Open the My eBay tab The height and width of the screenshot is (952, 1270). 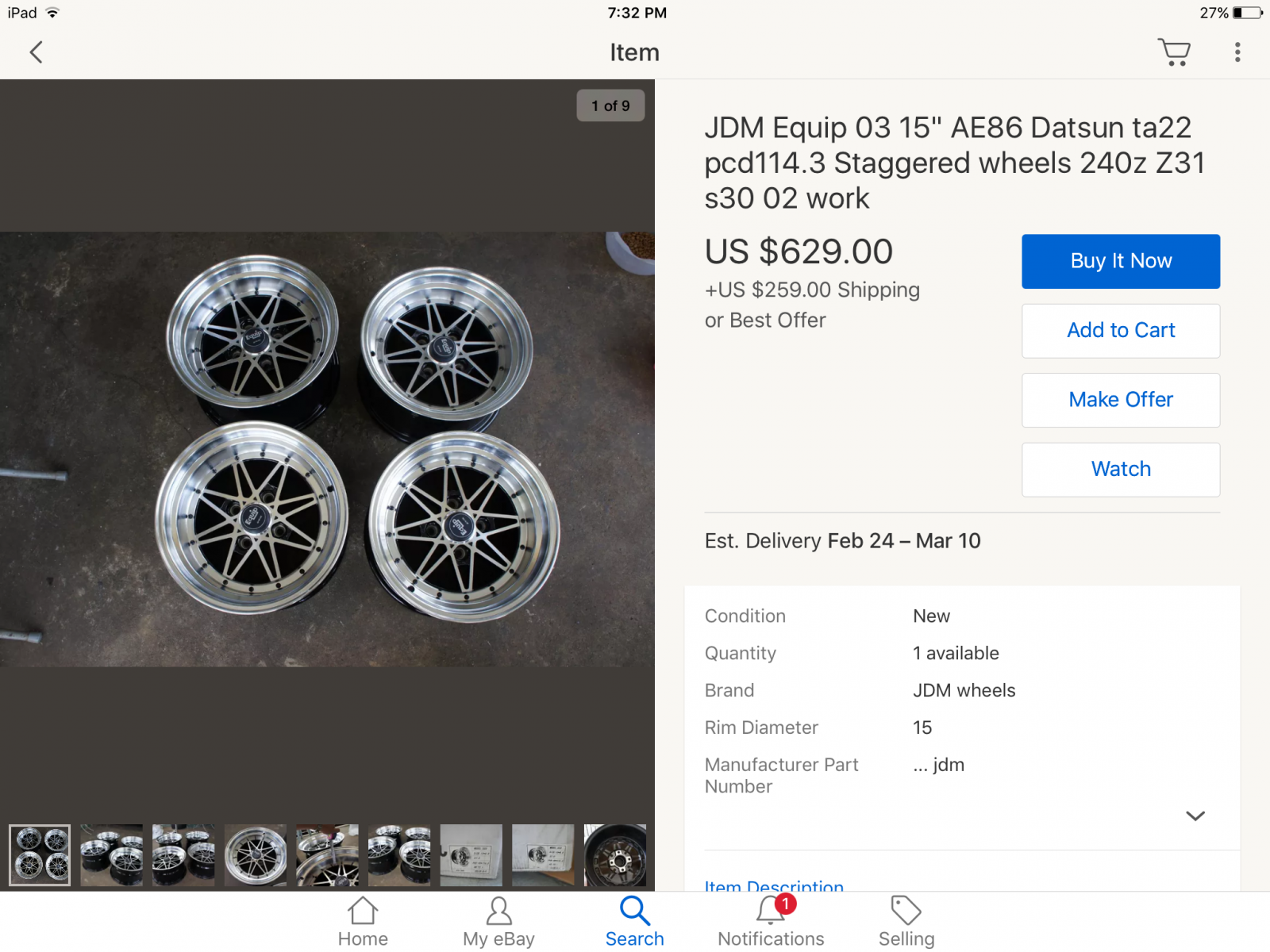coord(498,922)
